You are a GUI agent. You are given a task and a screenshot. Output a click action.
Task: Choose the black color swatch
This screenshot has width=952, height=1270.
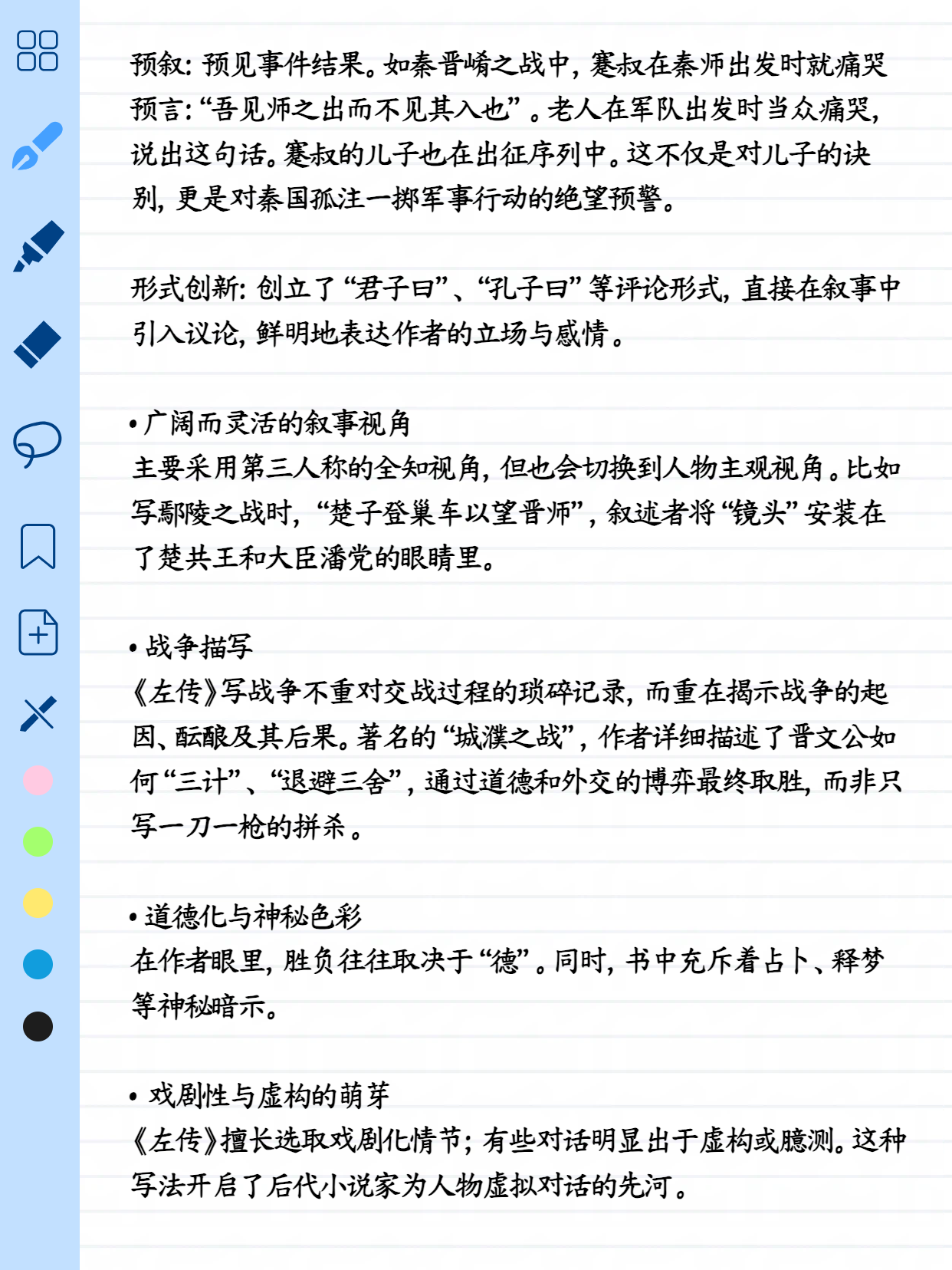click(x=38, y=1026)
